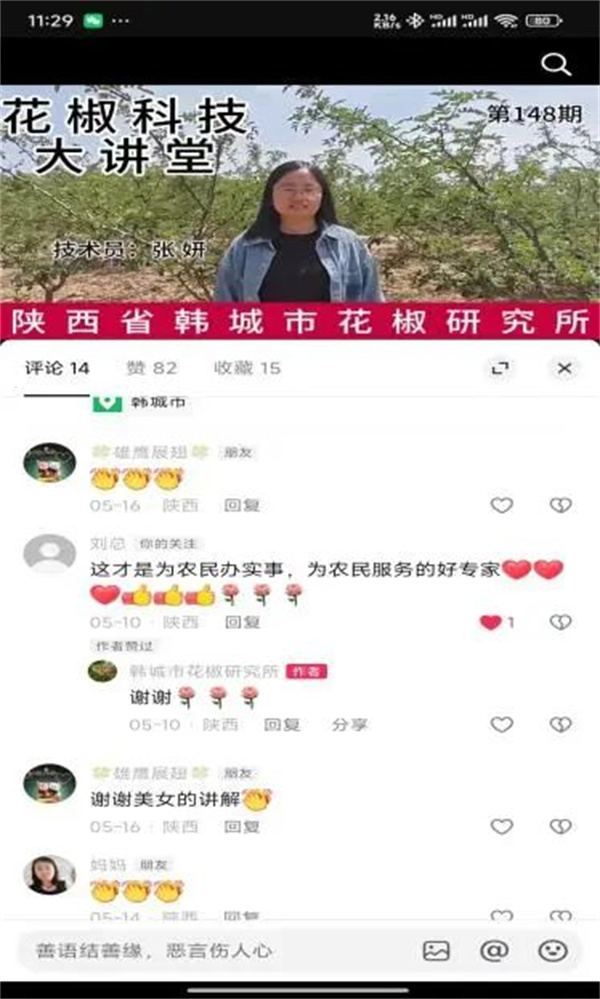Image resolution: width=600 pixels, height=999 pixels.
Task: Open 刘总's profile avatar
Action: 49,553
